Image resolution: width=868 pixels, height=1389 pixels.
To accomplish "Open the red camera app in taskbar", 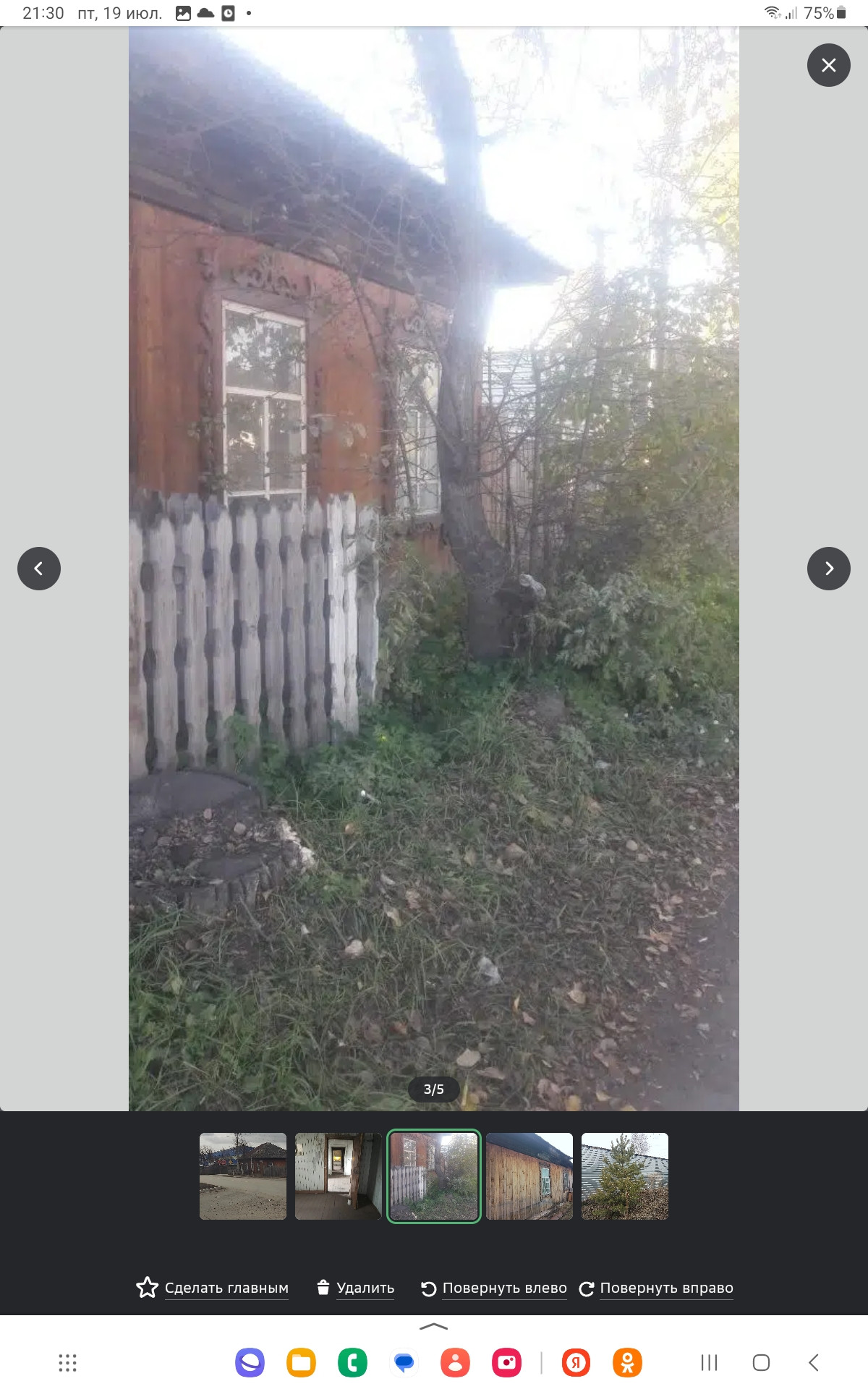I will pos(506,1363).
